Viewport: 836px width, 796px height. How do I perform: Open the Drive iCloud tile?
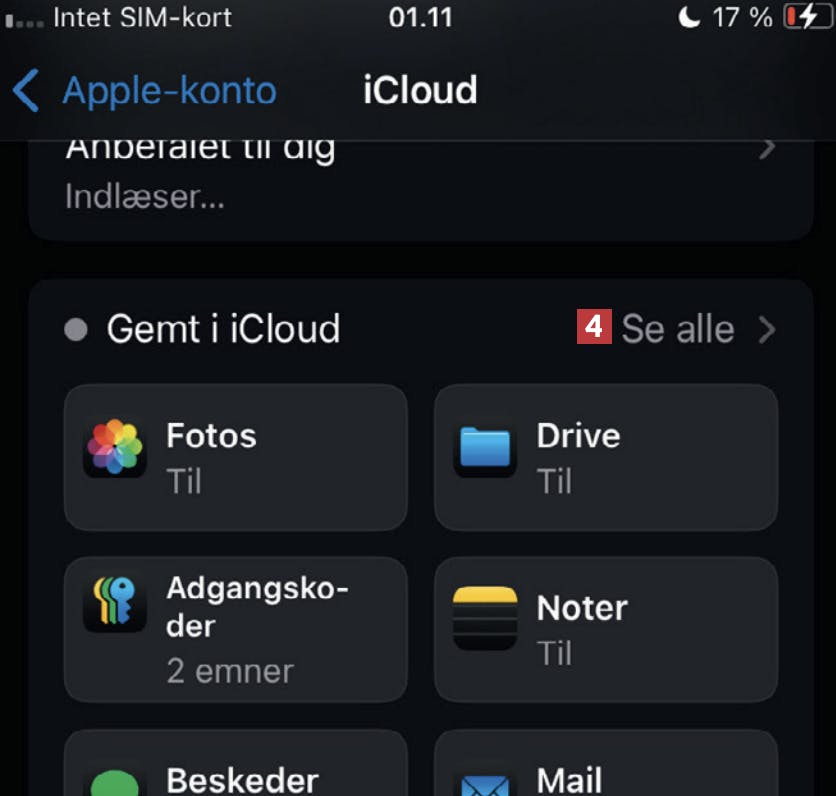click(x=605, y=457)
